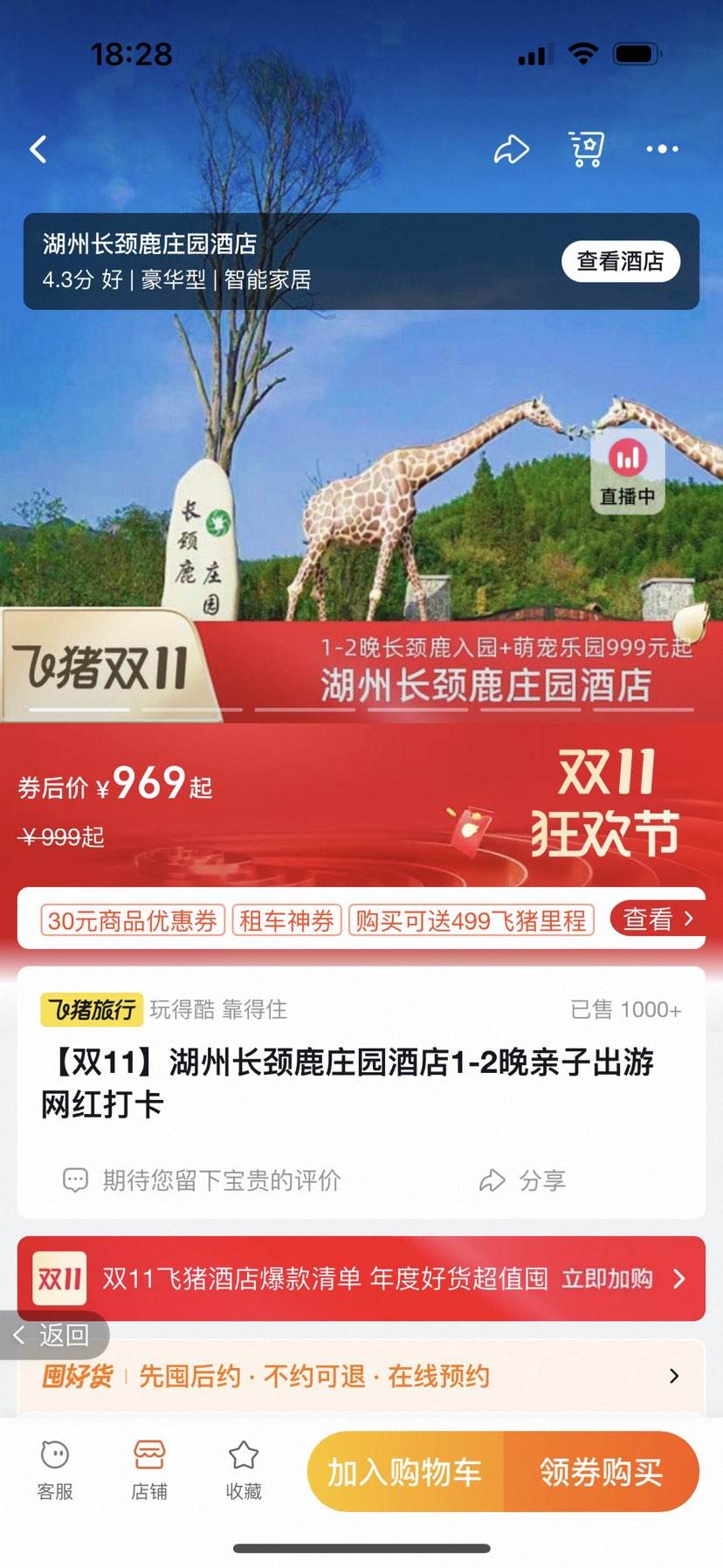Viewport: 723px width, 1568px height.
Task: Tap the 查看酒店 button
Action: [x=620, y=261]
